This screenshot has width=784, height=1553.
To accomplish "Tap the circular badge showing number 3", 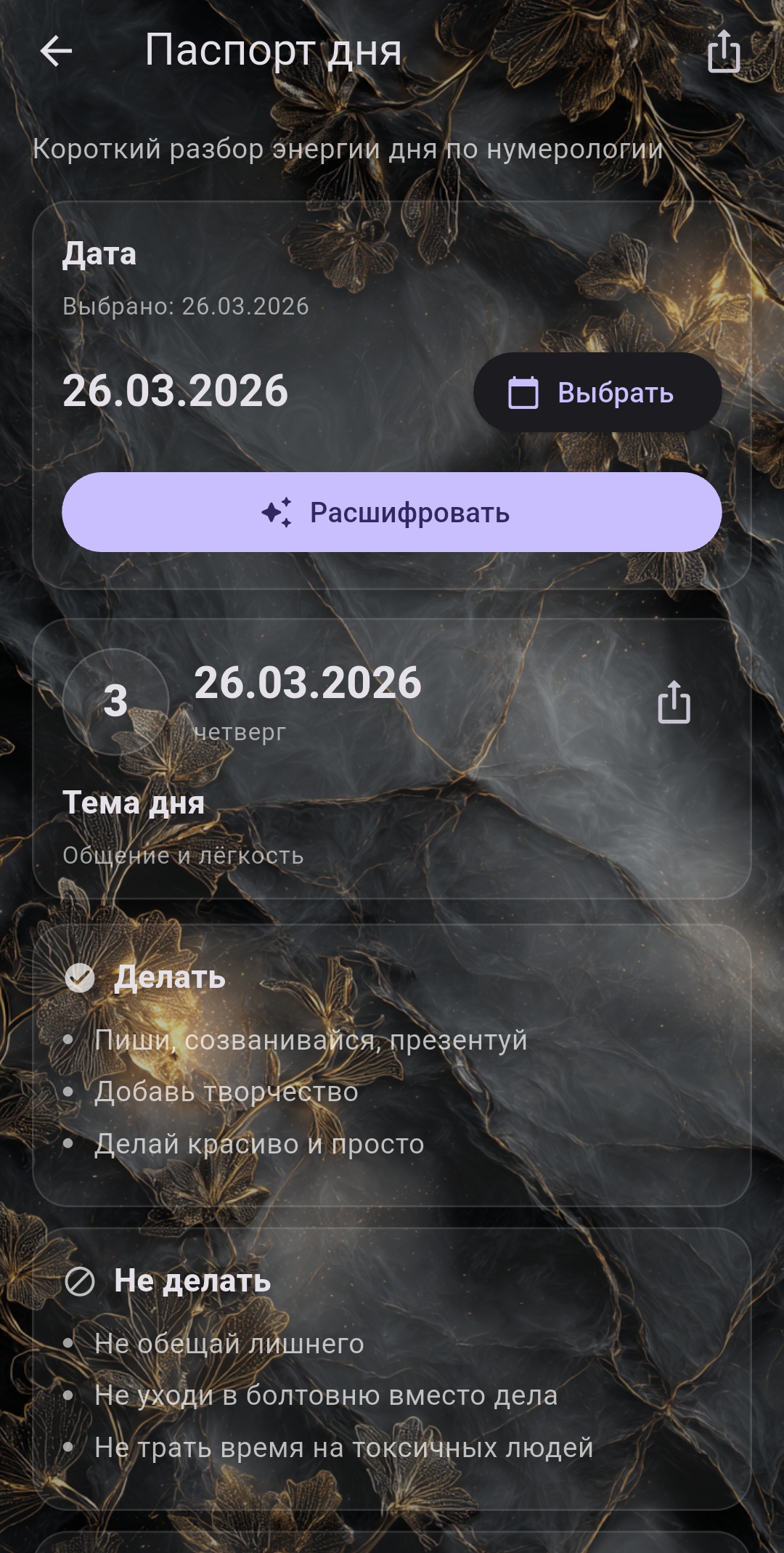I will (116, 701).
